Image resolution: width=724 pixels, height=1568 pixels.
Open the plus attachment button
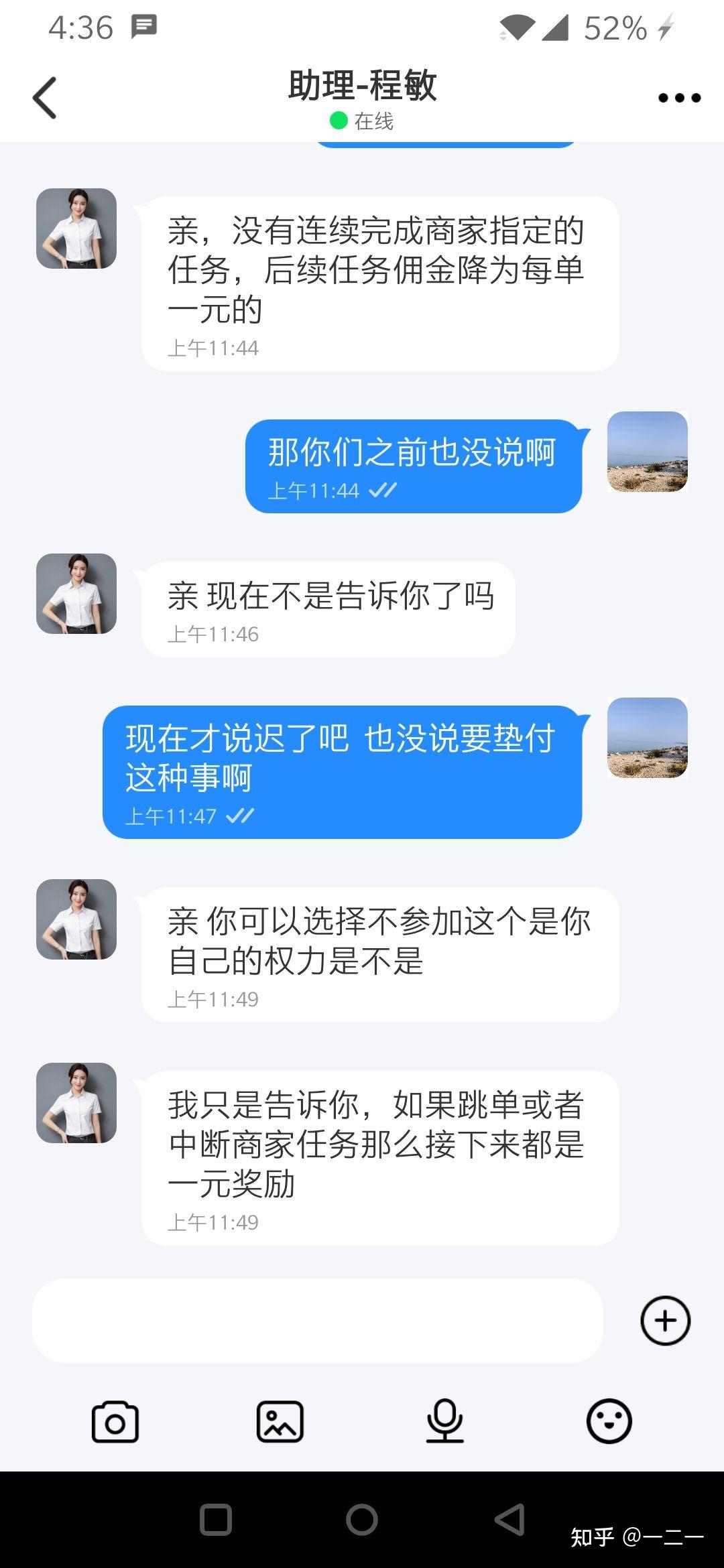click(x=665, y=1321)
